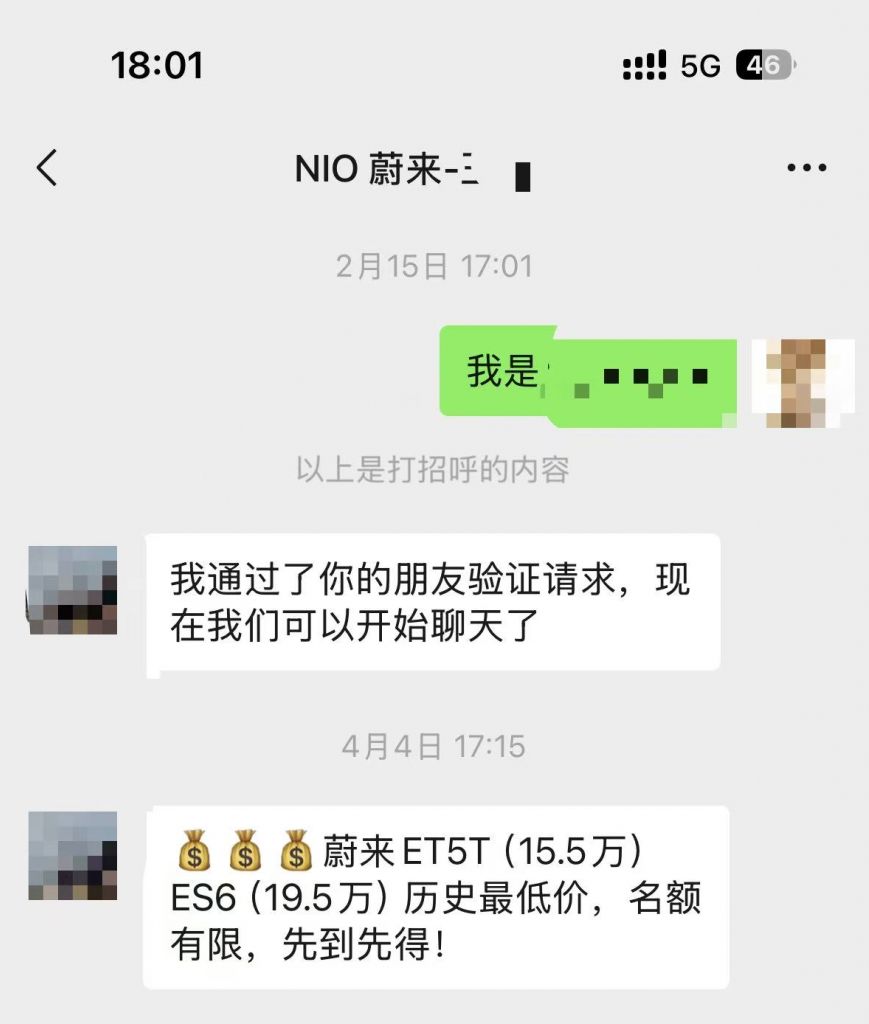Tap the signal strength bars in the status bar

coord(645,65)
